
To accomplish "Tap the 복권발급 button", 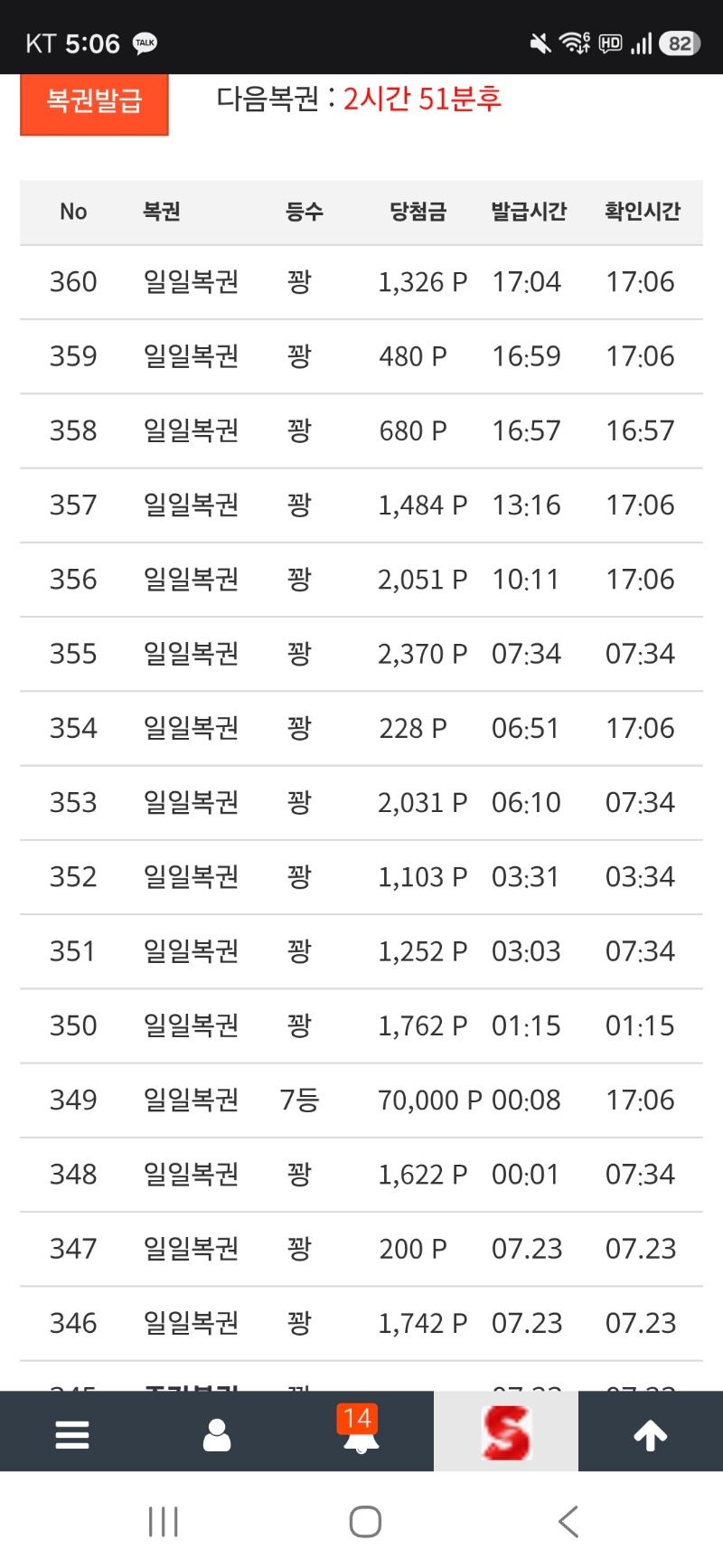I will click(x=94, y=101).
